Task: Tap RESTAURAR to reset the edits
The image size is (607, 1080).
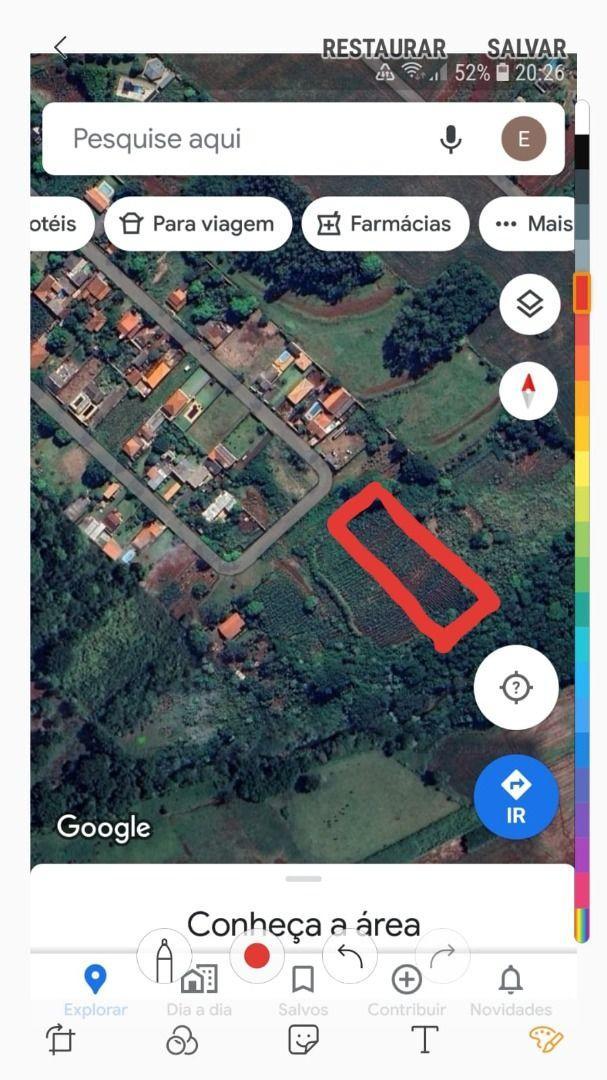Action: (384, 48)
